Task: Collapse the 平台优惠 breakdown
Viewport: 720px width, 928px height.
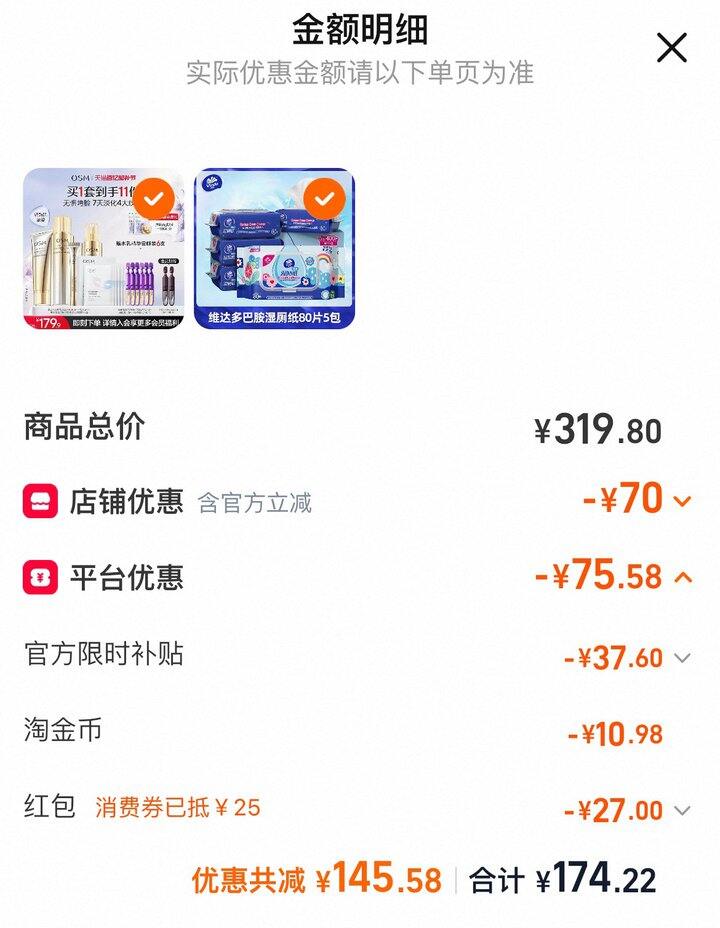Action: coord(682,577)
